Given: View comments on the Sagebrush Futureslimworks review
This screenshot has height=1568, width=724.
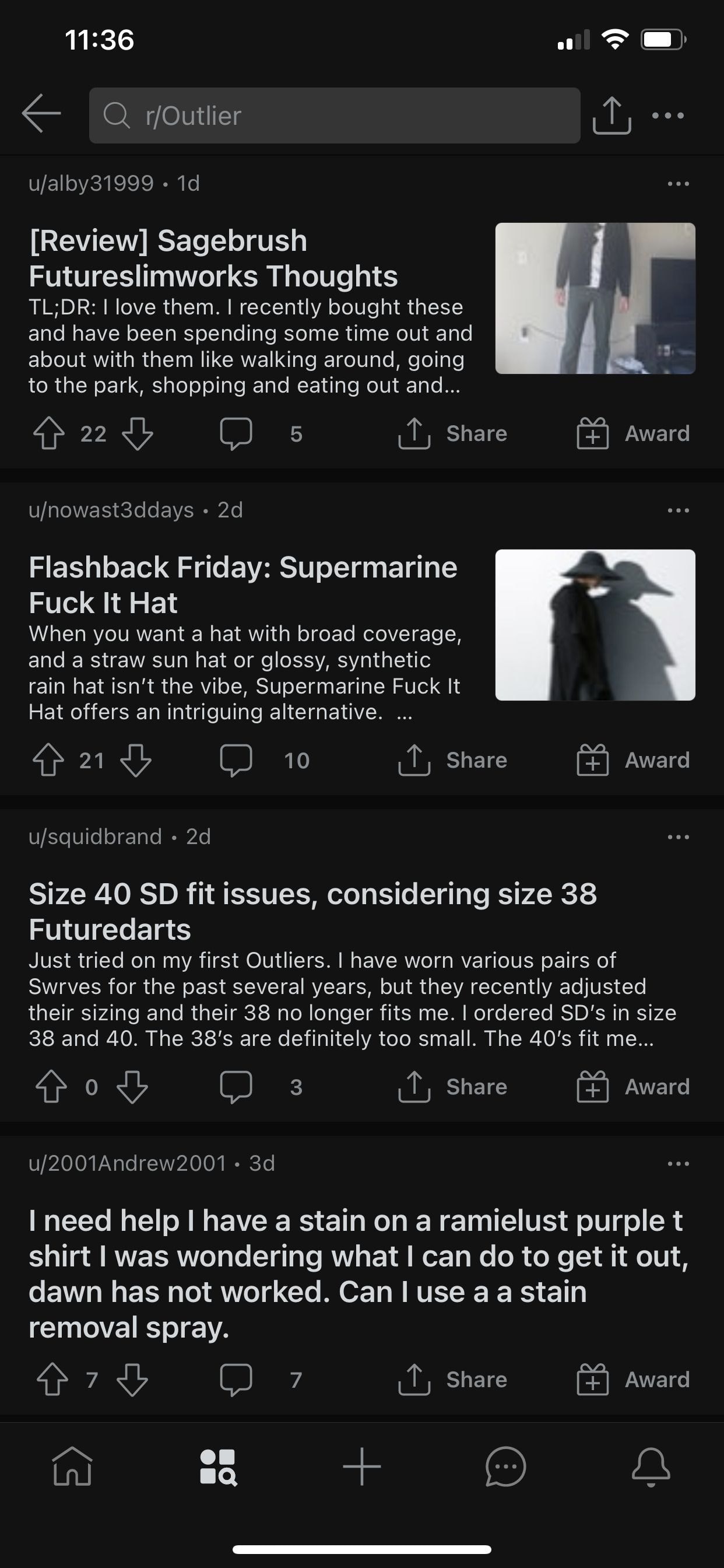Looking at the screenshot, I should (x=236, y=433).
